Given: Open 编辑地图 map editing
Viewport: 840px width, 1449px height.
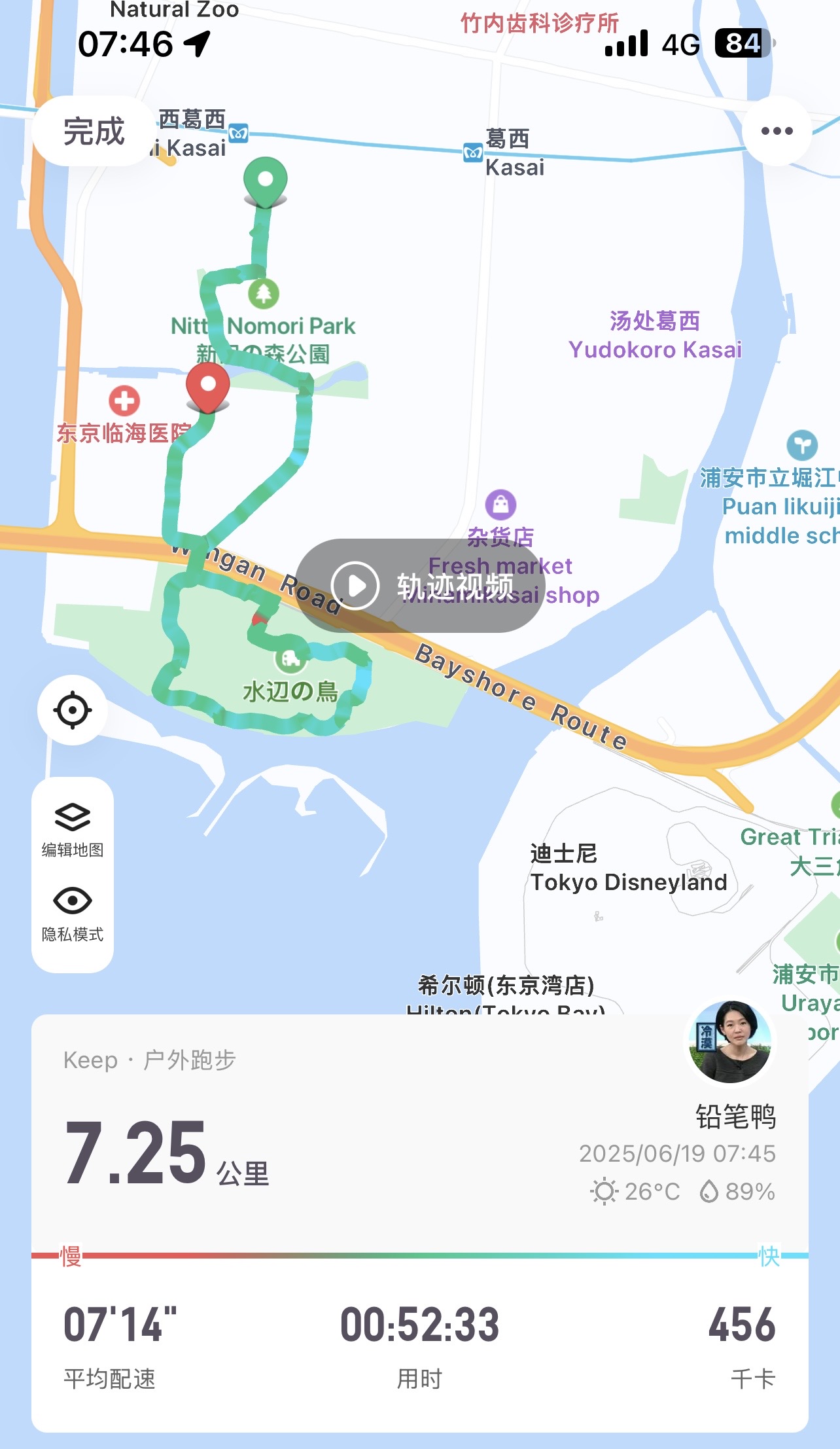Looking at the screenshot, I should click(x=73, y=830).
